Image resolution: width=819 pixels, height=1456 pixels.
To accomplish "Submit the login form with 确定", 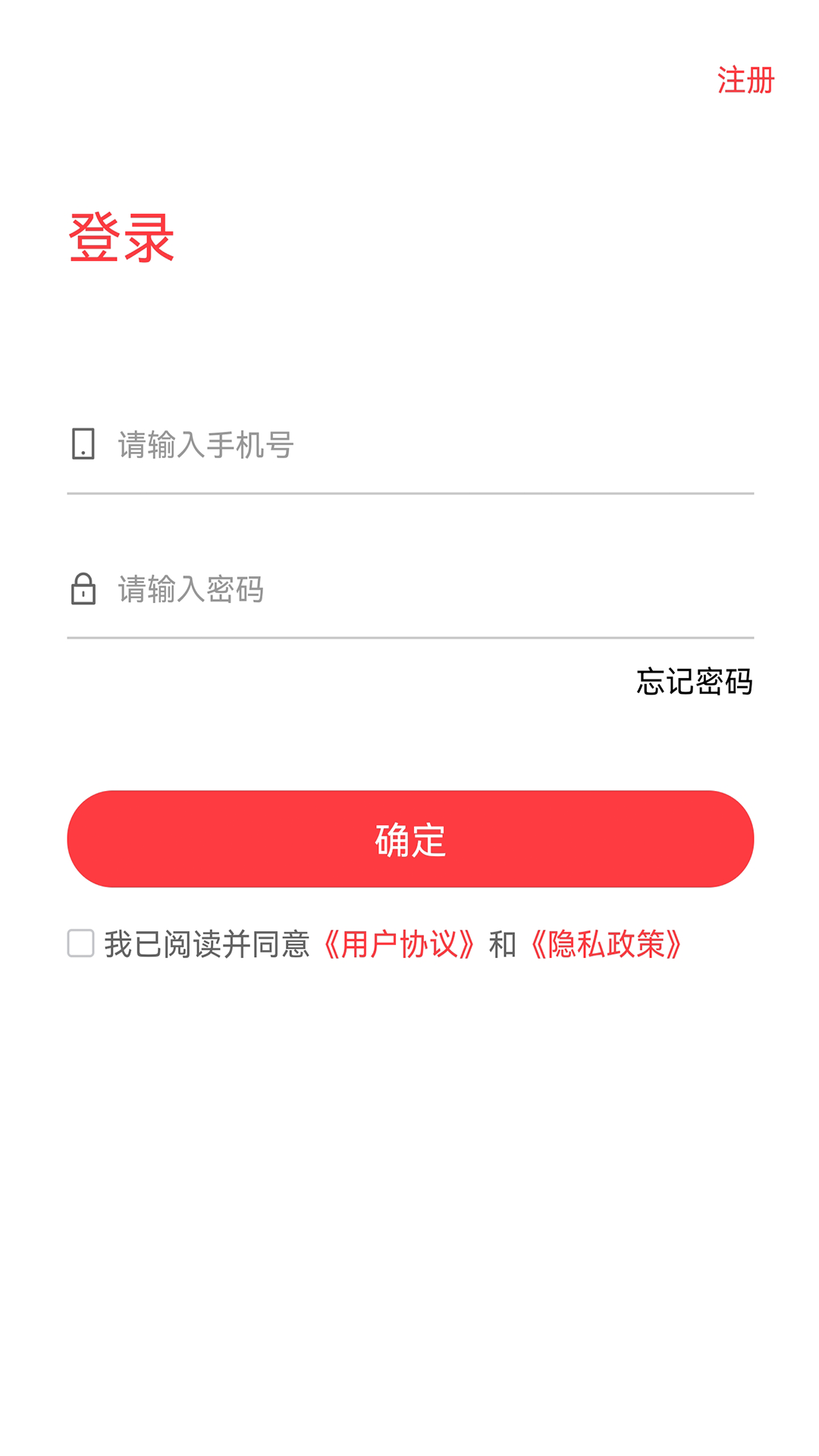I will pyautogui.click(x=409, y=839).
